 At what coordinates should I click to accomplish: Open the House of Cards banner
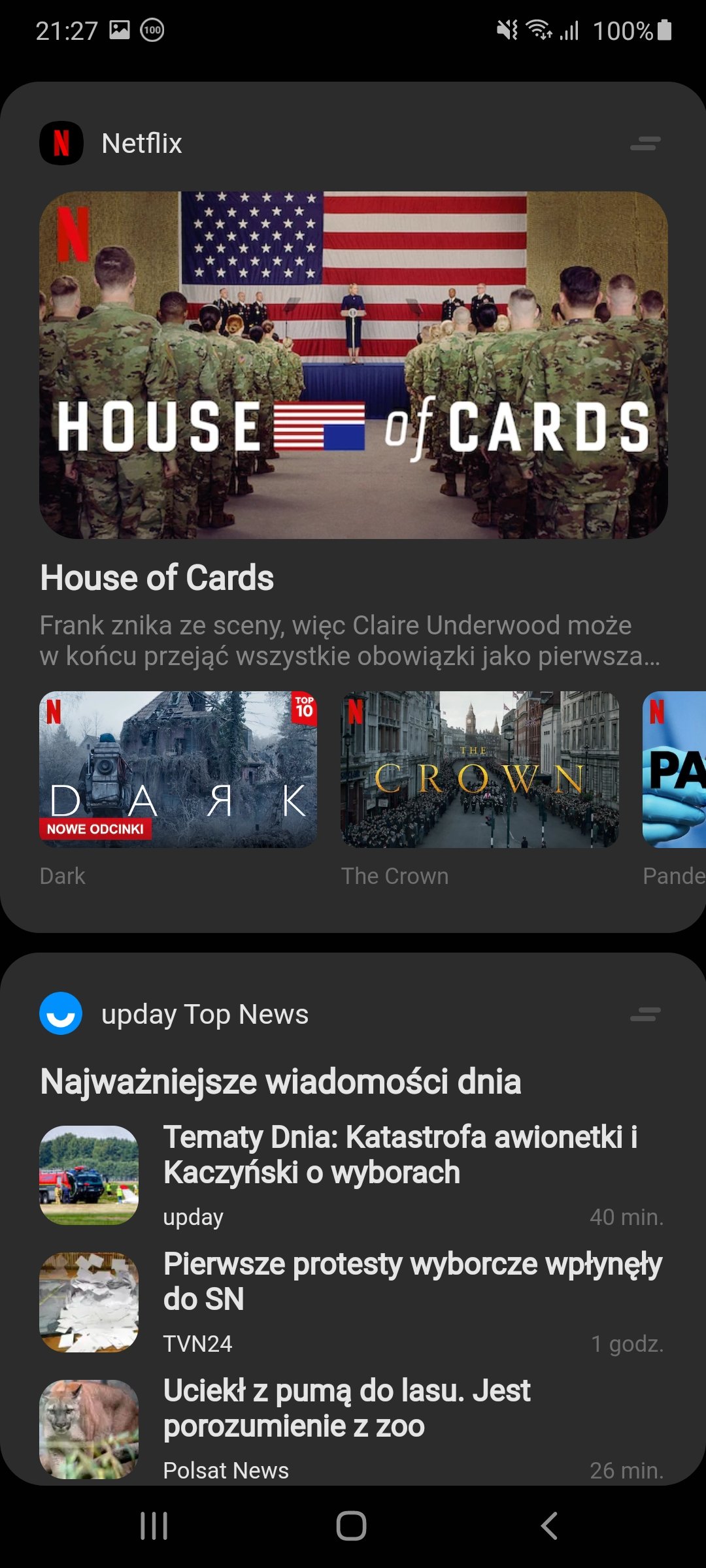pyautogui.click(x=353, y=365)
